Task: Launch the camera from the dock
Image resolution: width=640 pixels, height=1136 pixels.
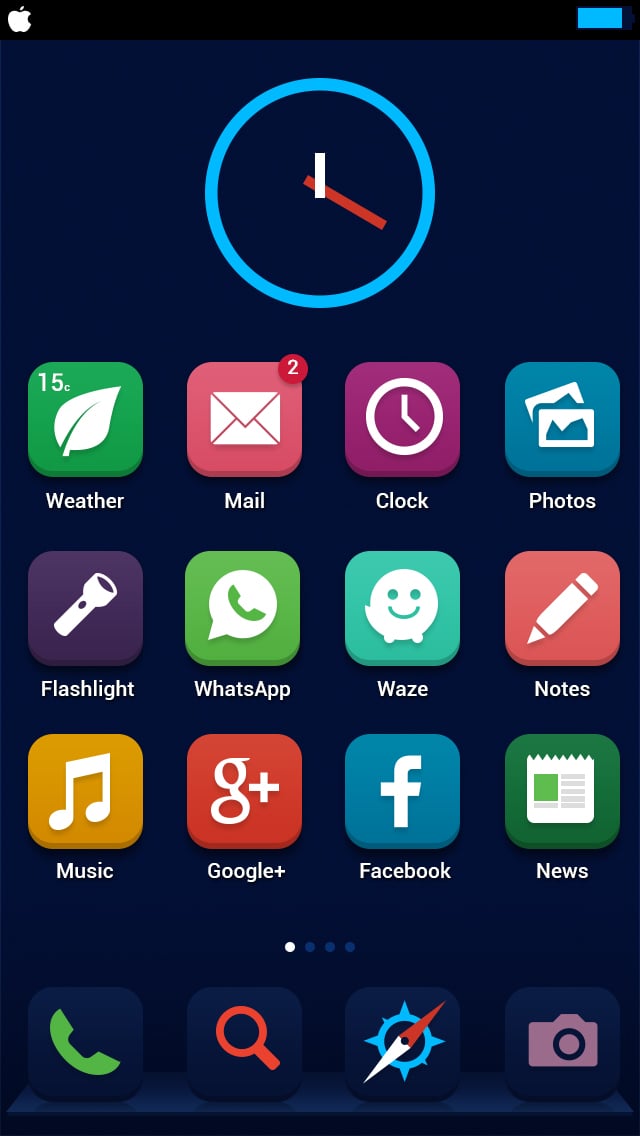Action: click(562, 1043)
